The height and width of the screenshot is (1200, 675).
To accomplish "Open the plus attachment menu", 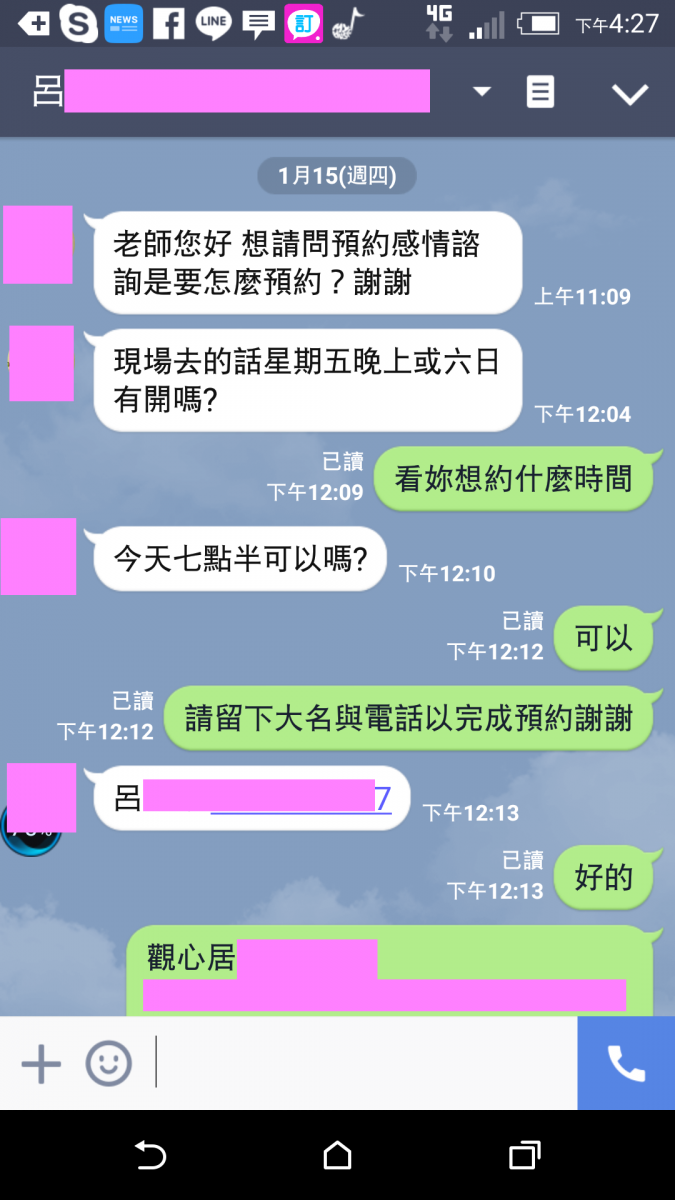I will tap(41, 1064).
